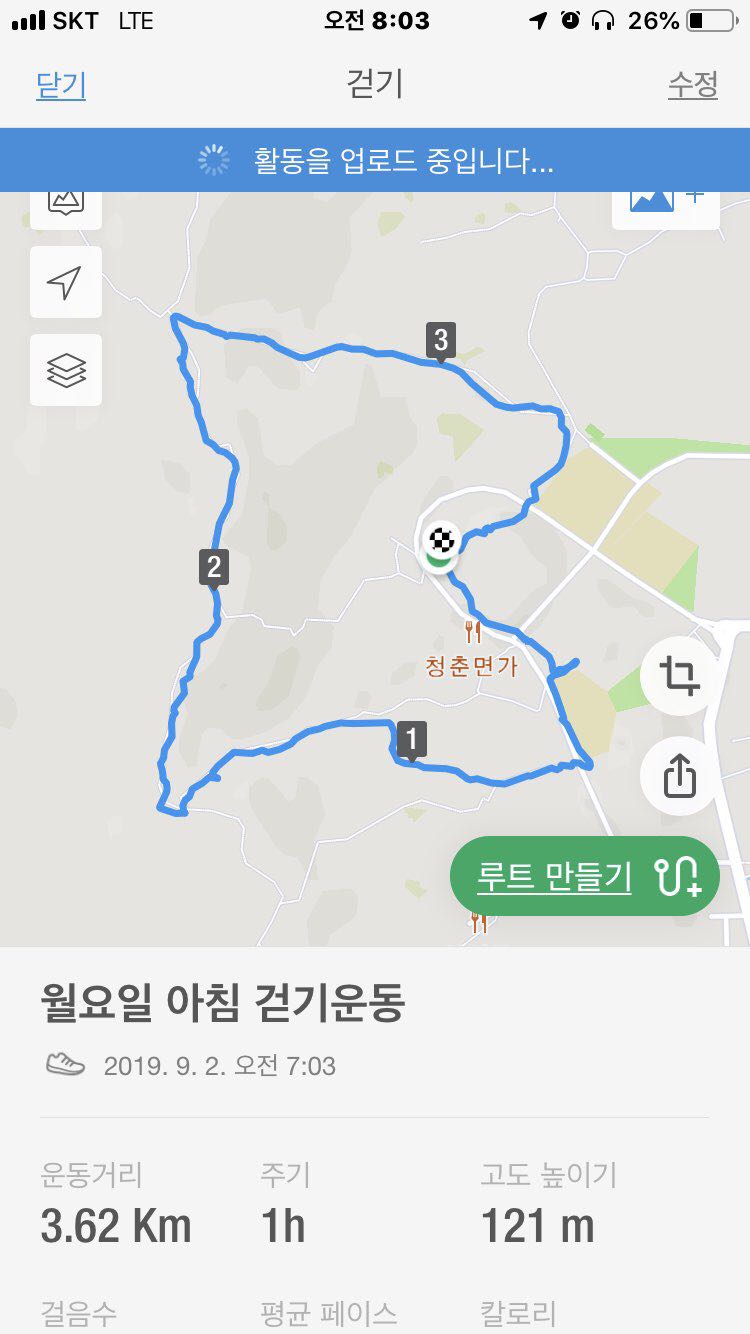Tap the 루트 만들기 button
This screenshot has width=750, height=1334.
(x=585, y=877)
